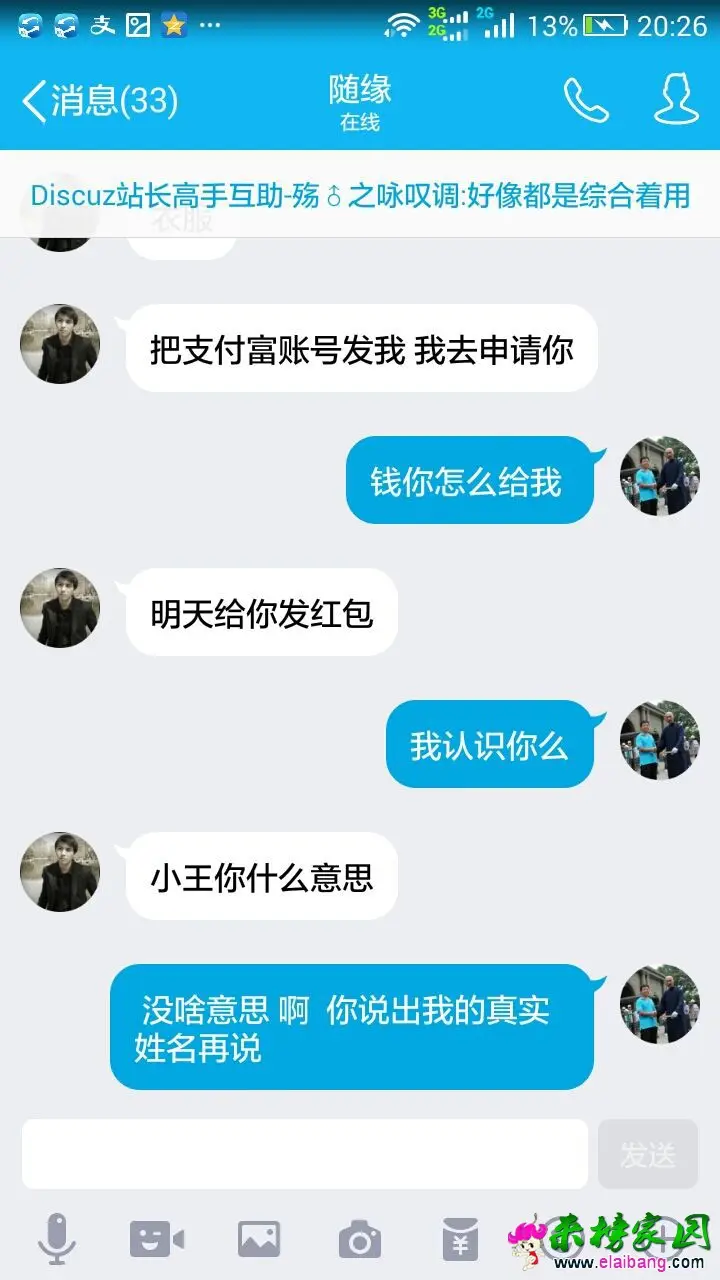Tap the microphone for voice input
Viewport: 720px width, 1280px height.
[x=56, y=1240]
